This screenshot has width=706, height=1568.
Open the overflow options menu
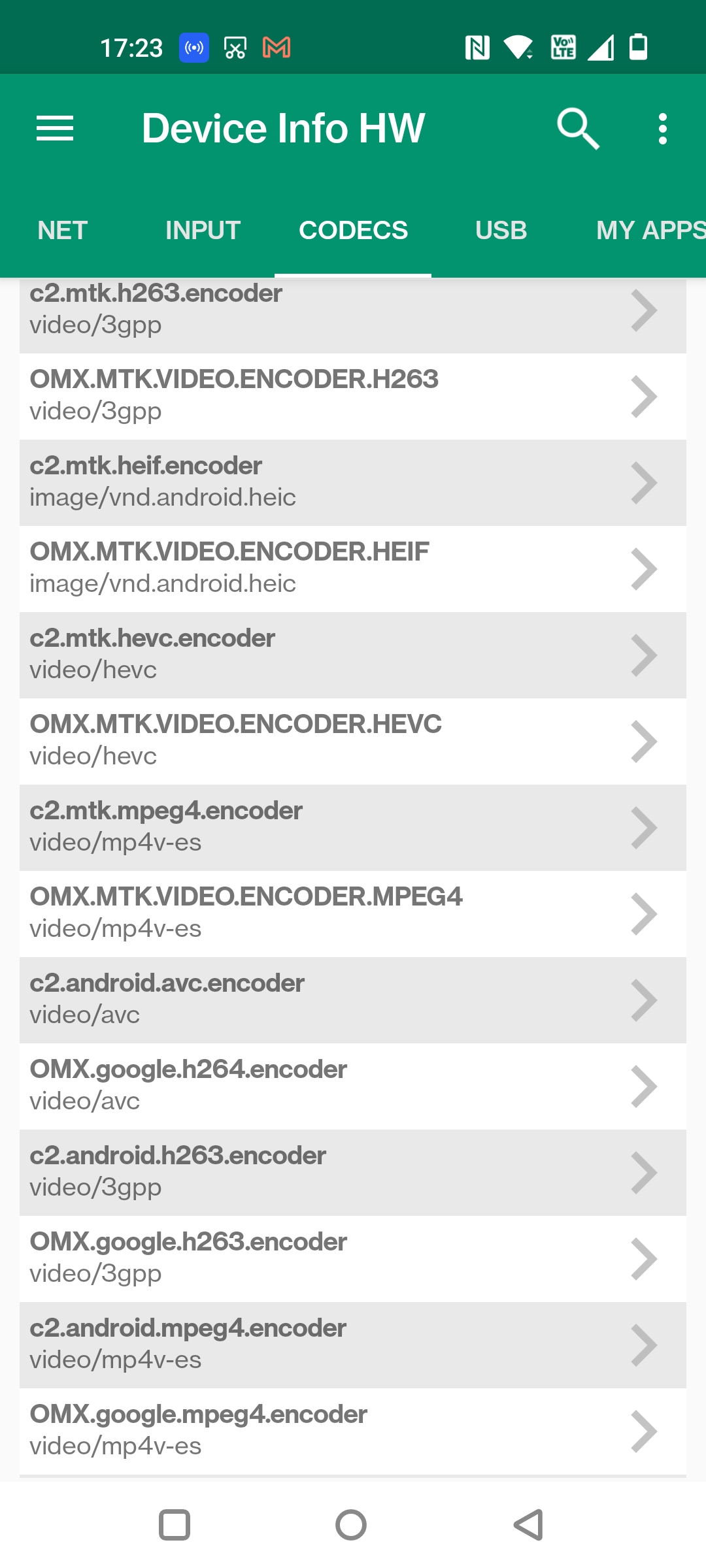662,129
